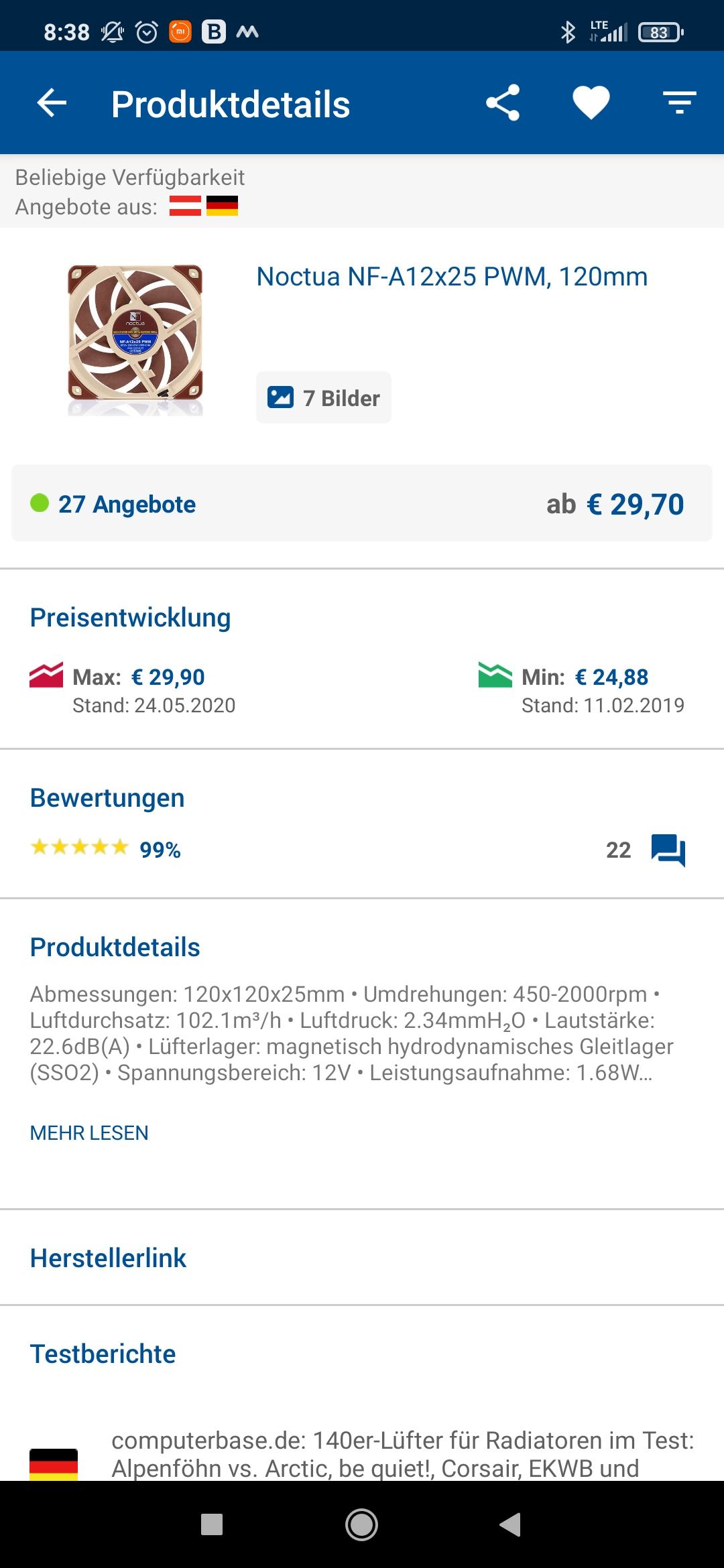Open the 27 Angebote offers list
The width and height of the screenshot is (724, 1568).
coord(362,503)
